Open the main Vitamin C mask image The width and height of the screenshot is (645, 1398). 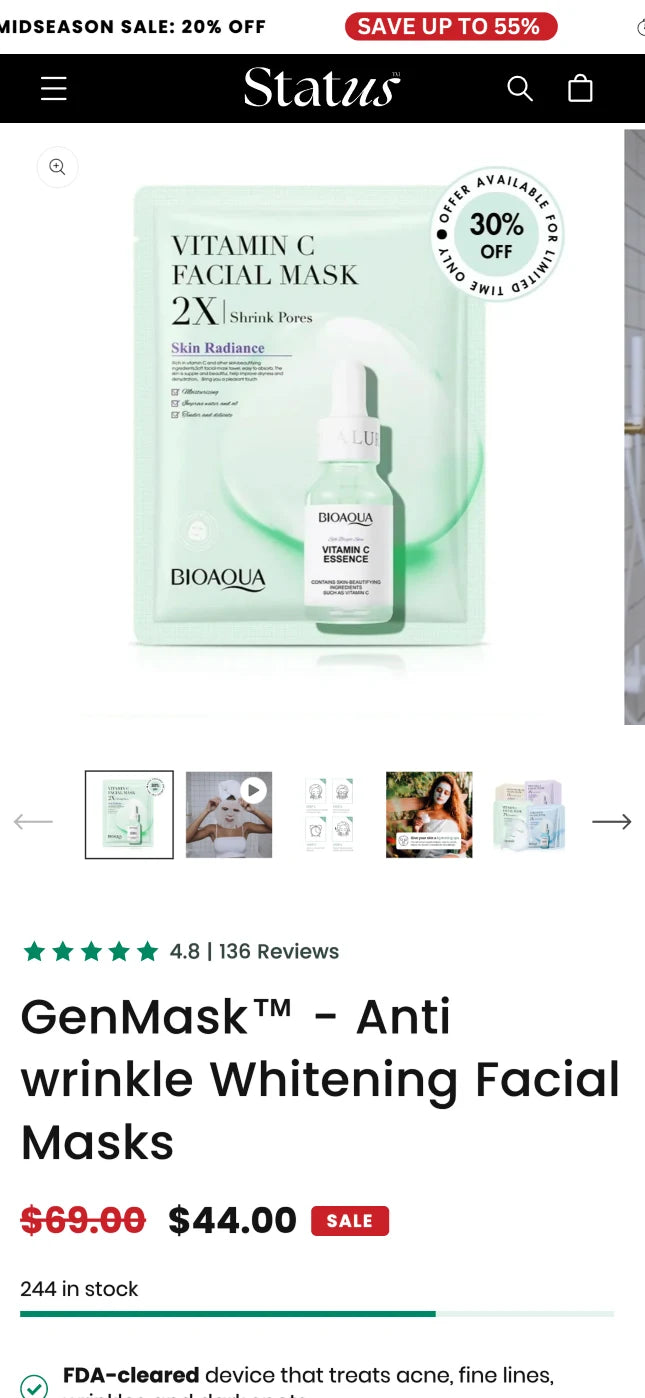click(x=310, y=420)
